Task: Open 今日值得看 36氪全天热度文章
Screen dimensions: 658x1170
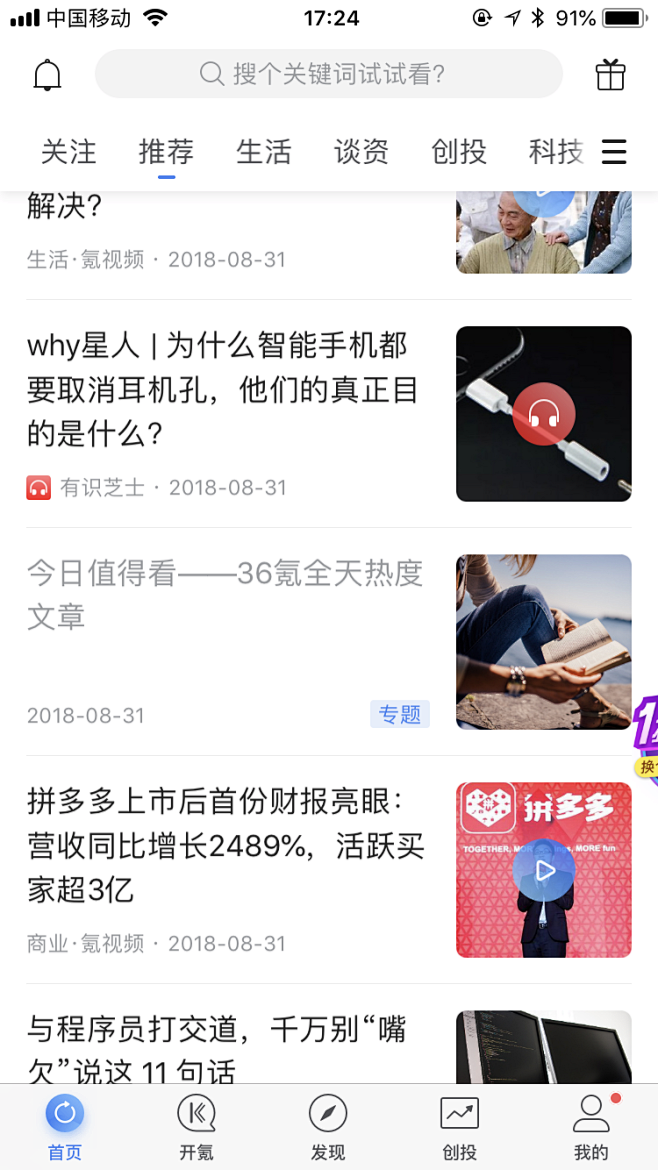Action: pyautogui.click(x=225, y=595)
